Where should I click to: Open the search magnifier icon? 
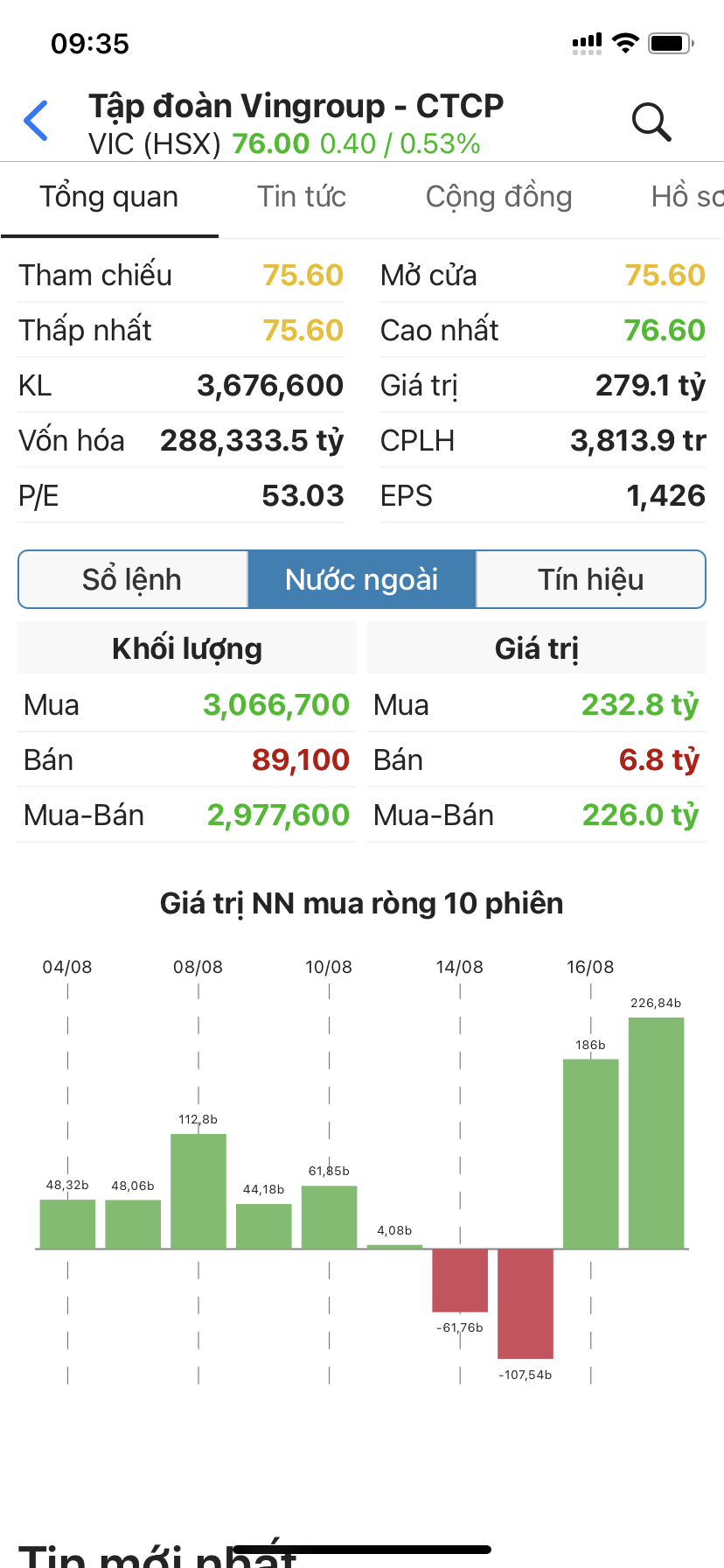click(651, 122)
